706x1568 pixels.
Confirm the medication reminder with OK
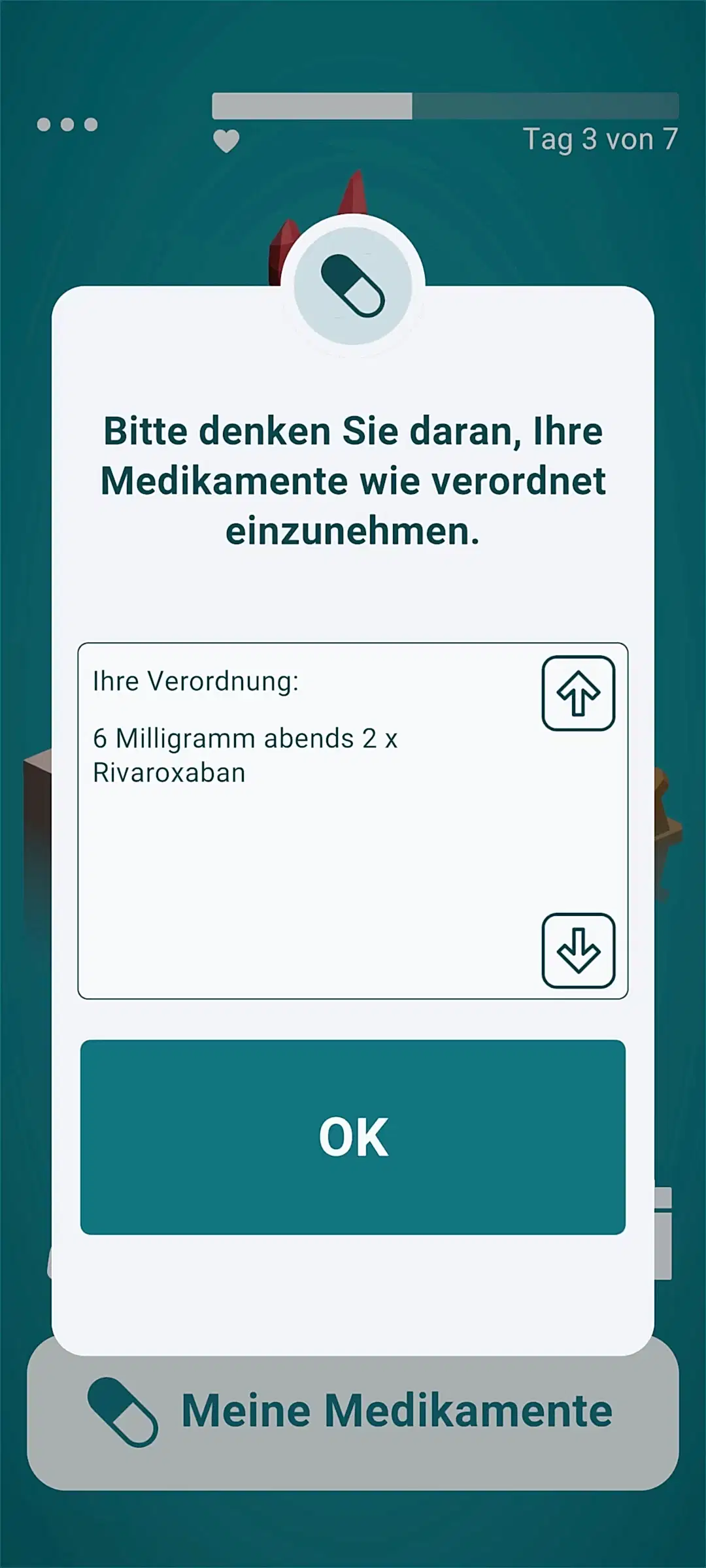(353, 1137)
